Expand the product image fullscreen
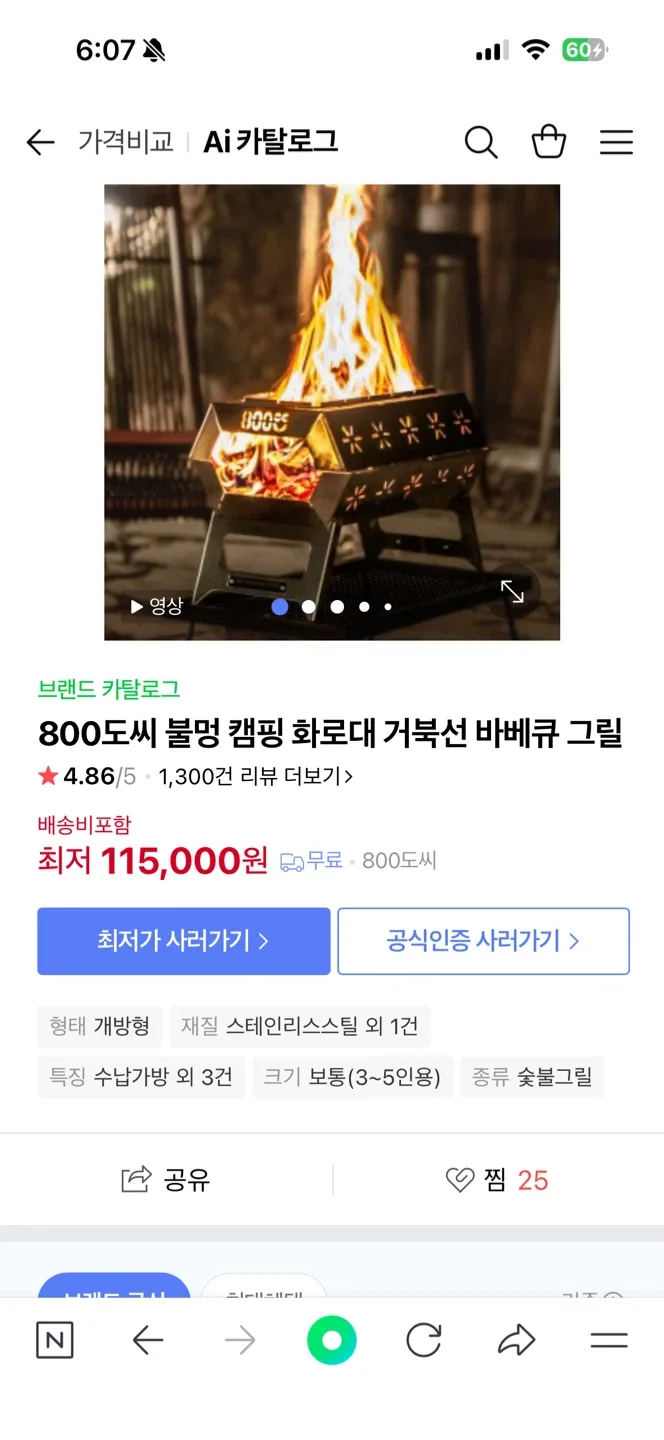This screenshot has height=1440, width=664. click(512, 592)
